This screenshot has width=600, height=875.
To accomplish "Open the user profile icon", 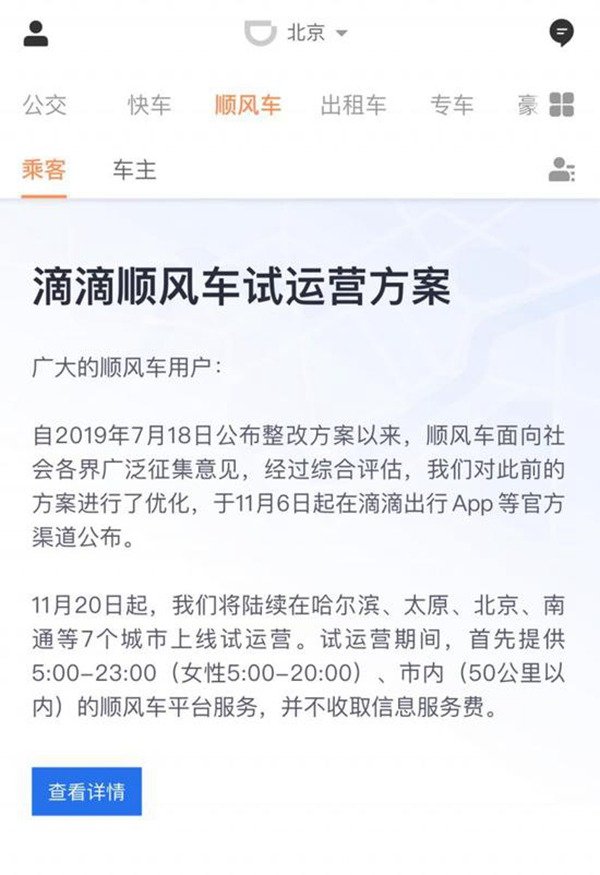I will pyautogui.click(x=36, y=33).
